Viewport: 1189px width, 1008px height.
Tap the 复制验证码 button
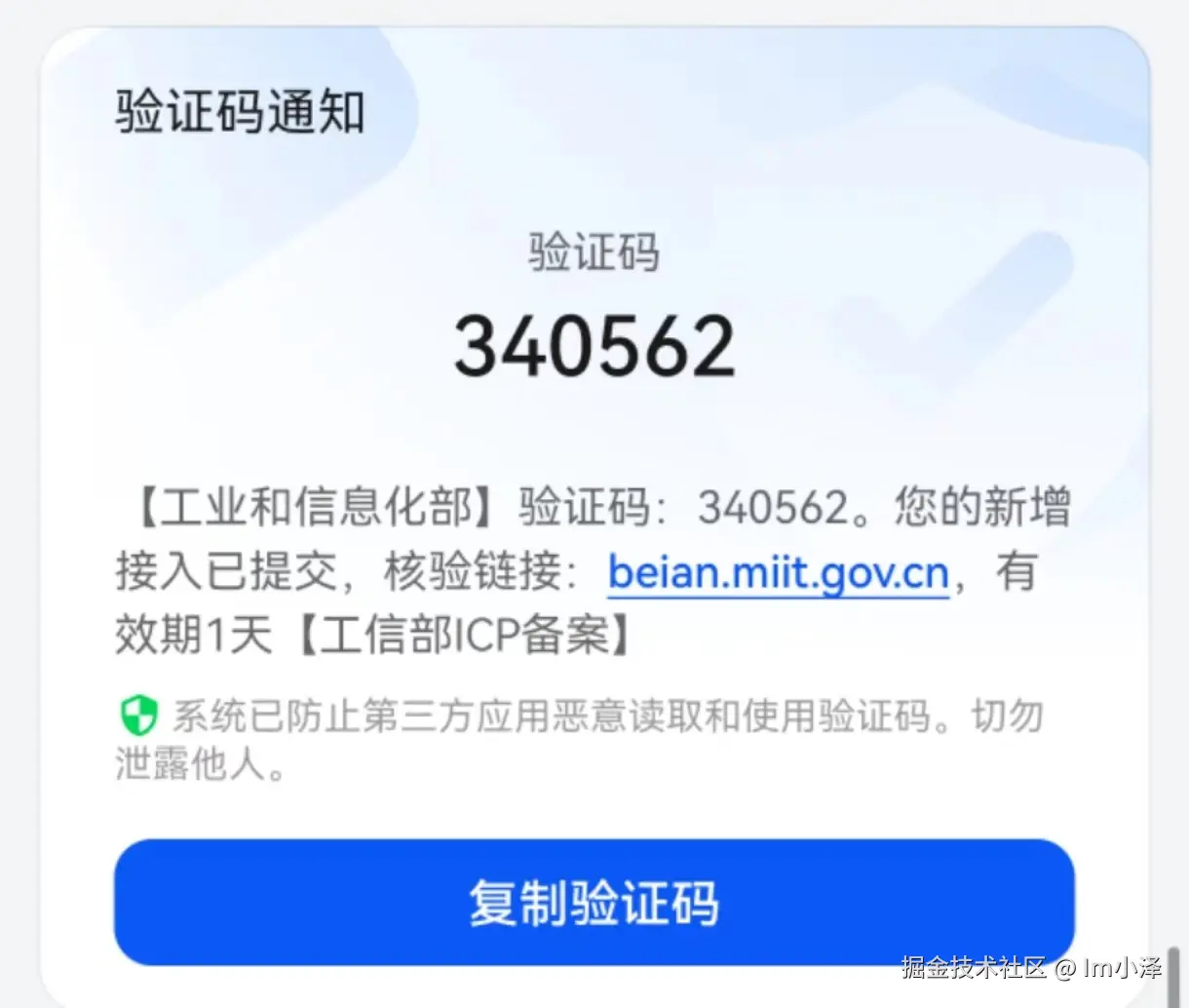tap(594, 902)
